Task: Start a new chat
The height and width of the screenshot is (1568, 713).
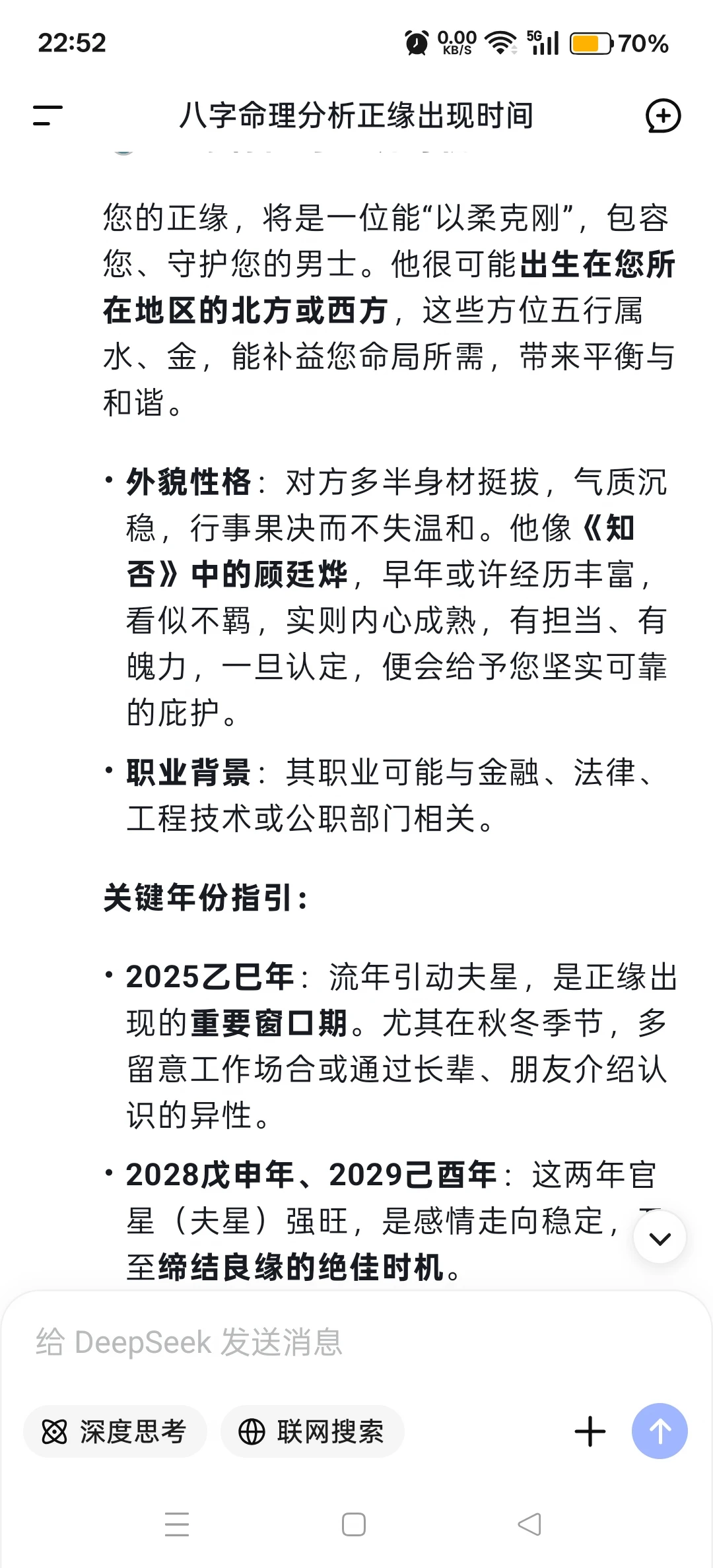Action: click(x=663, y=116)
